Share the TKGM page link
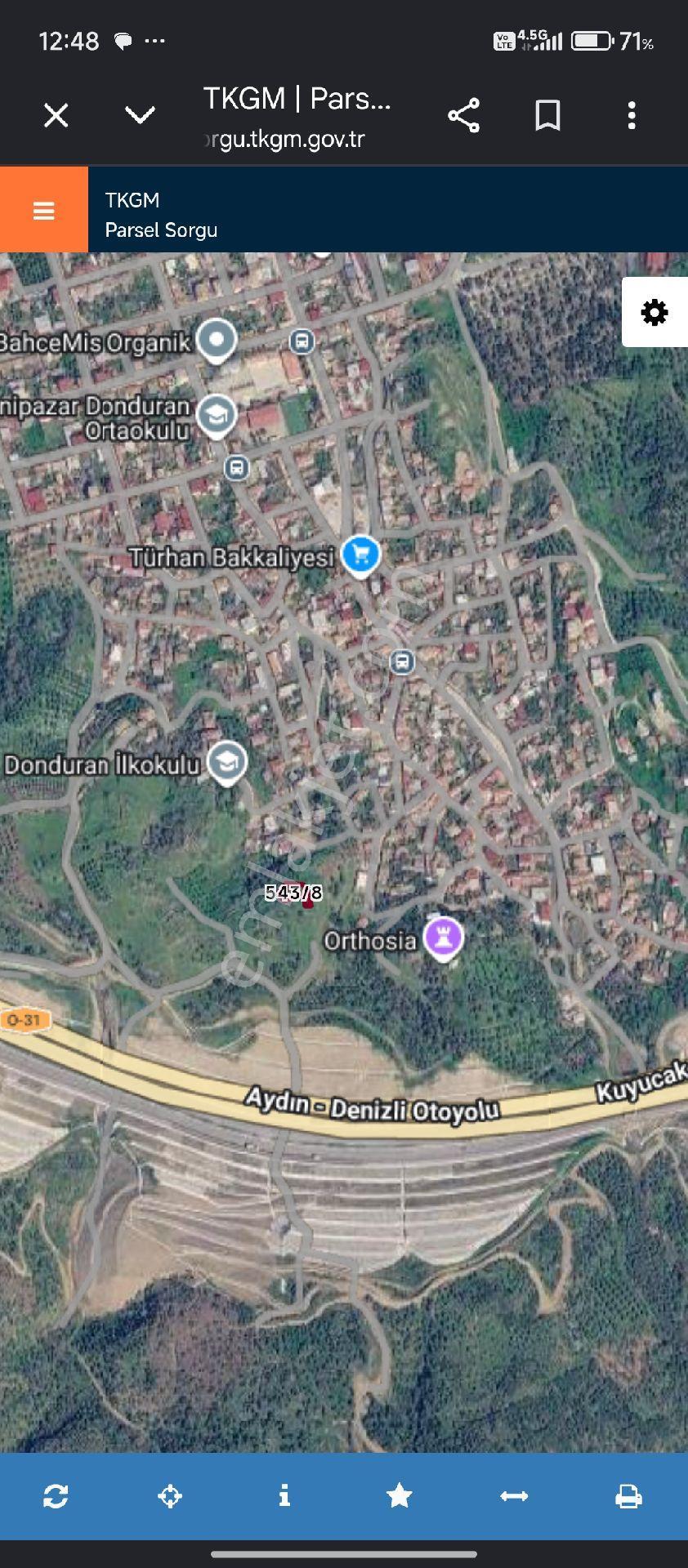 click(x=463, y=115)
